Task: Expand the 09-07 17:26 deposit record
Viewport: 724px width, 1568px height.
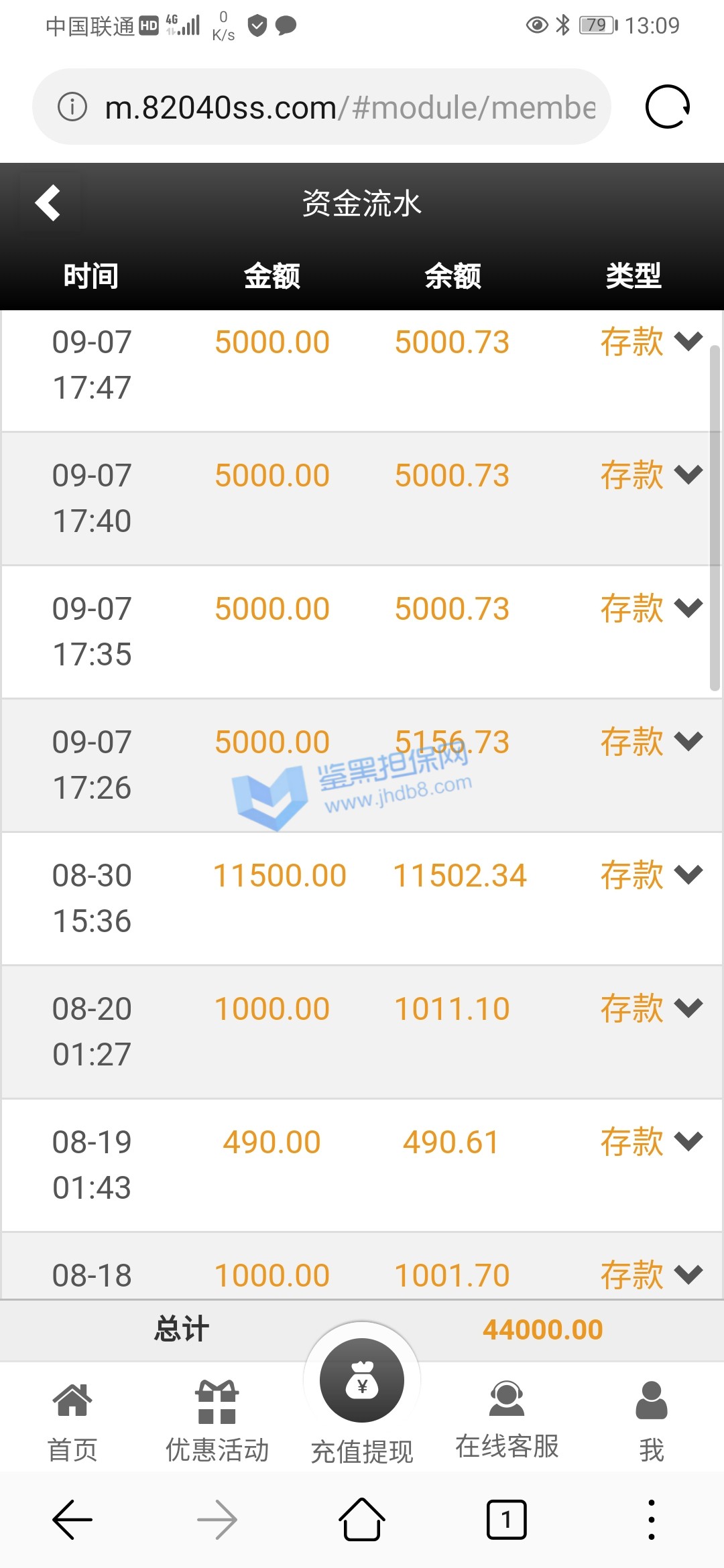Action: point(688,741)
